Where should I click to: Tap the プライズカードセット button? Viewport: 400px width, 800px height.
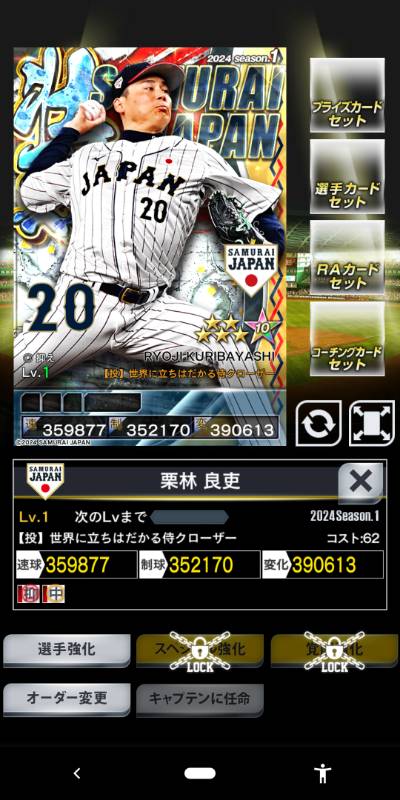347,95
